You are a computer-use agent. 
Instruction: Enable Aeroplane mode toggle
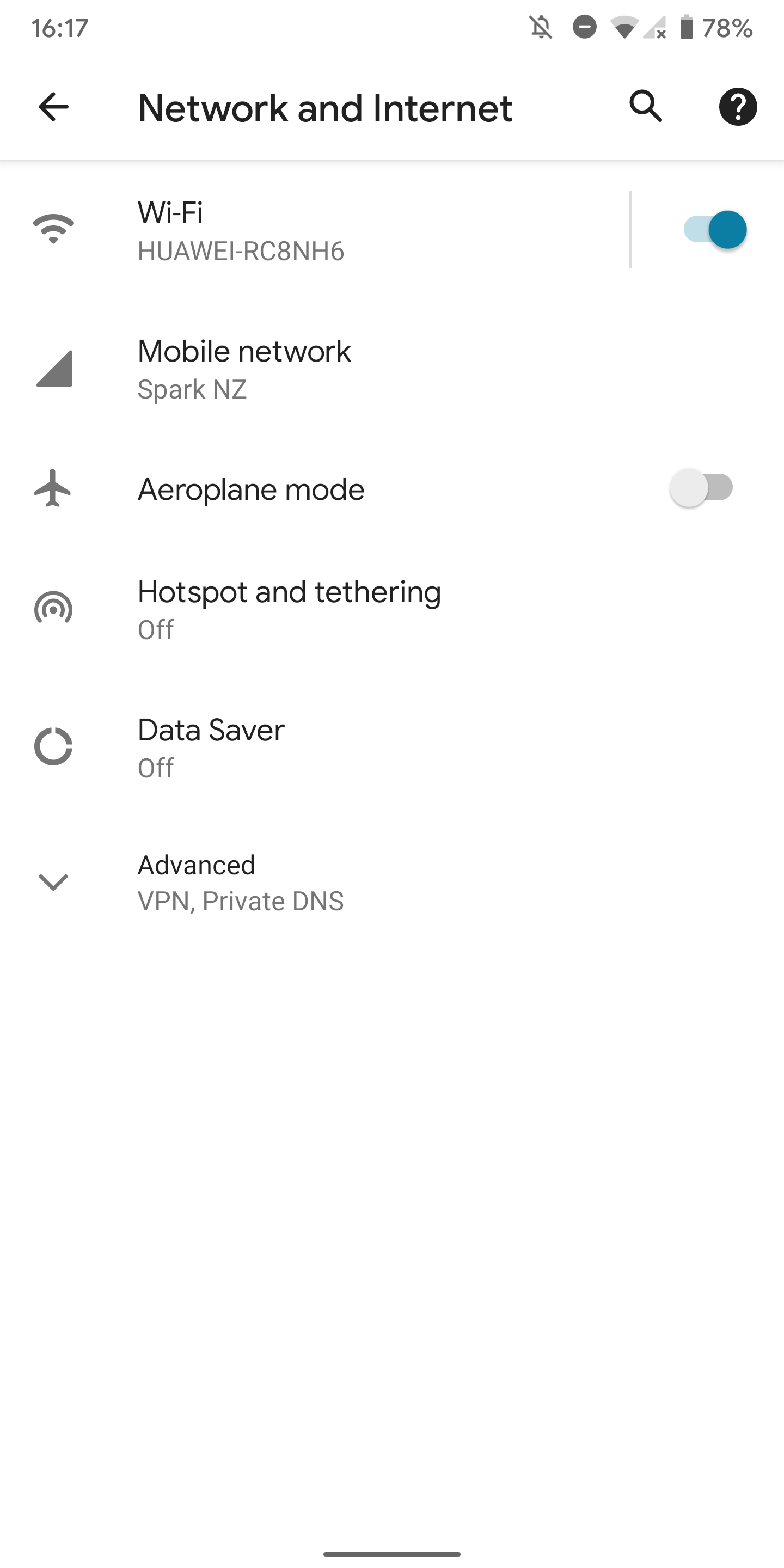coord(701,487)
